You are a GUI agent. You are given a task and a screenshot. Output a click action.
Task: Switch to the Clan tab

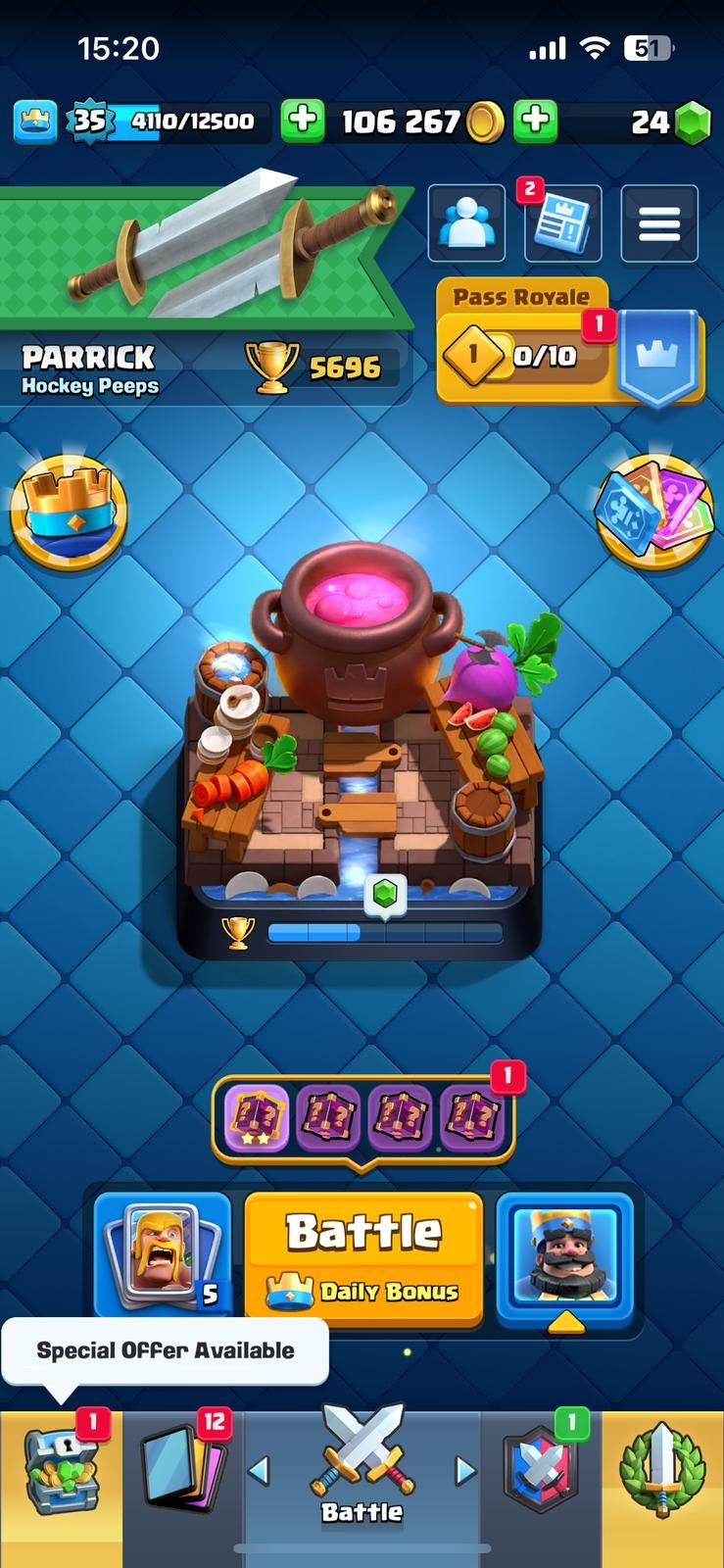[x=542, y=1472]
